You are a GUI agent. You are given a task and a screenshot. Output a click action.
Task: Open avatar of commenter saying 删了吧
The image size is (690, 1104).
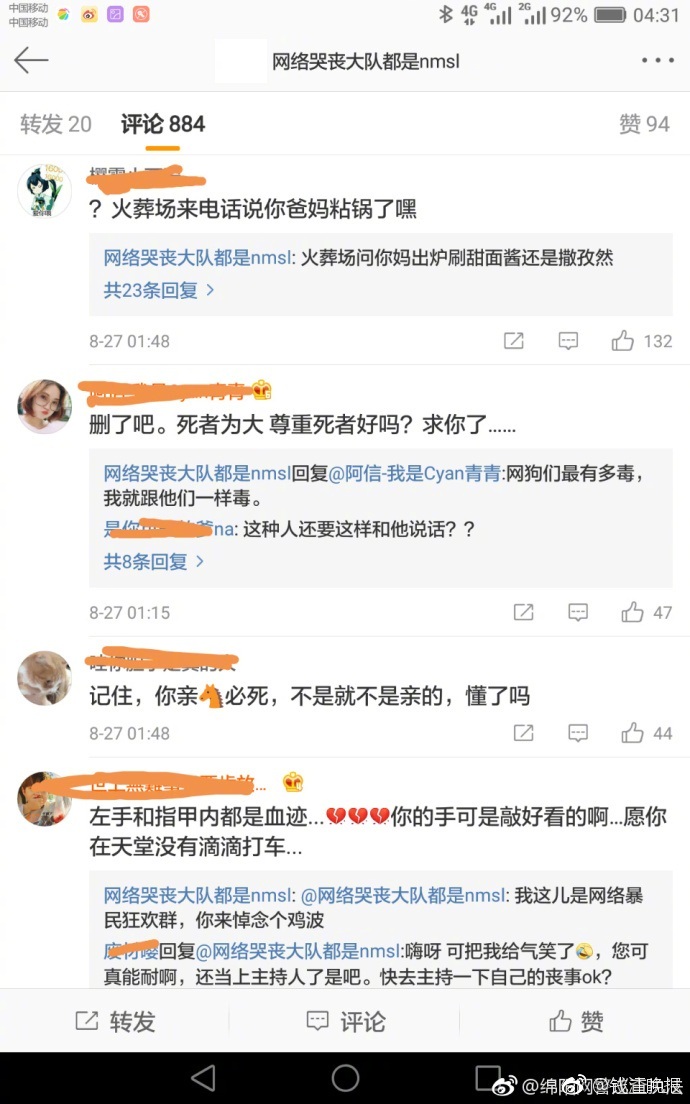(44, 406)
